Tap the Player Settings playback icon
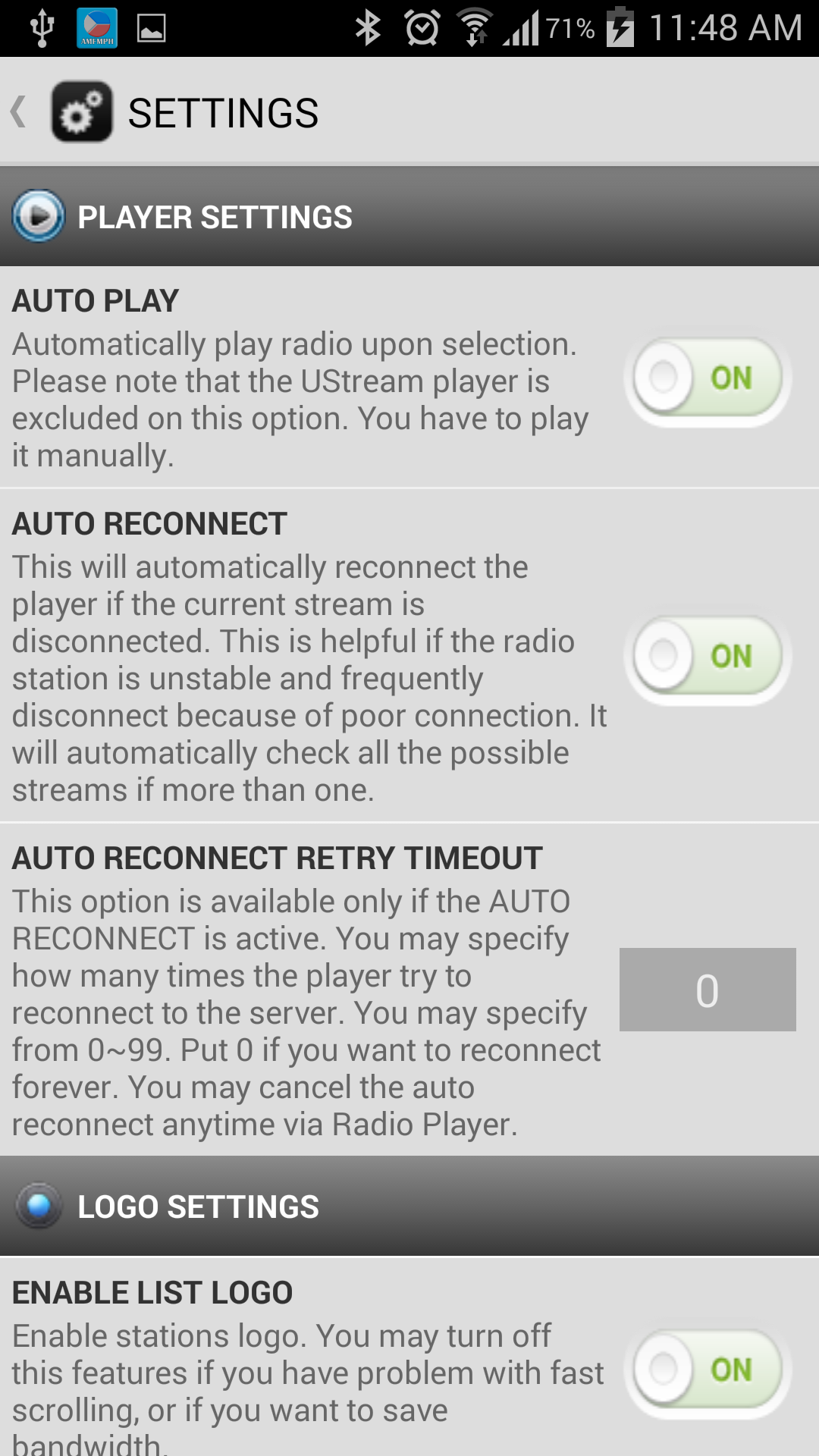This screenshot has height=1456, width=819. pos(38,216)
